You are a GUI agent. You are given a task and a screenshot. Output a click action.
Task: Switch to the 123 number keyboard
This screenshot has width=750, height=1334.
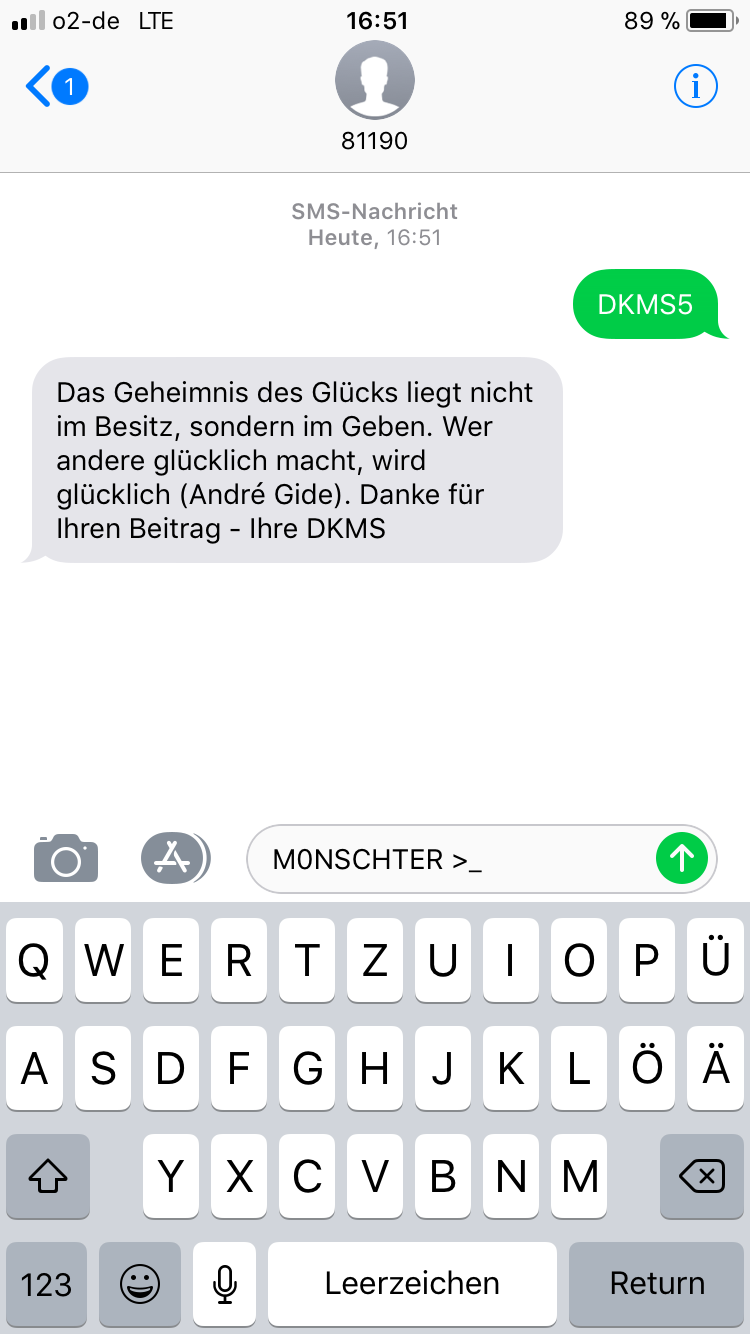click(x=47, y=1283)
